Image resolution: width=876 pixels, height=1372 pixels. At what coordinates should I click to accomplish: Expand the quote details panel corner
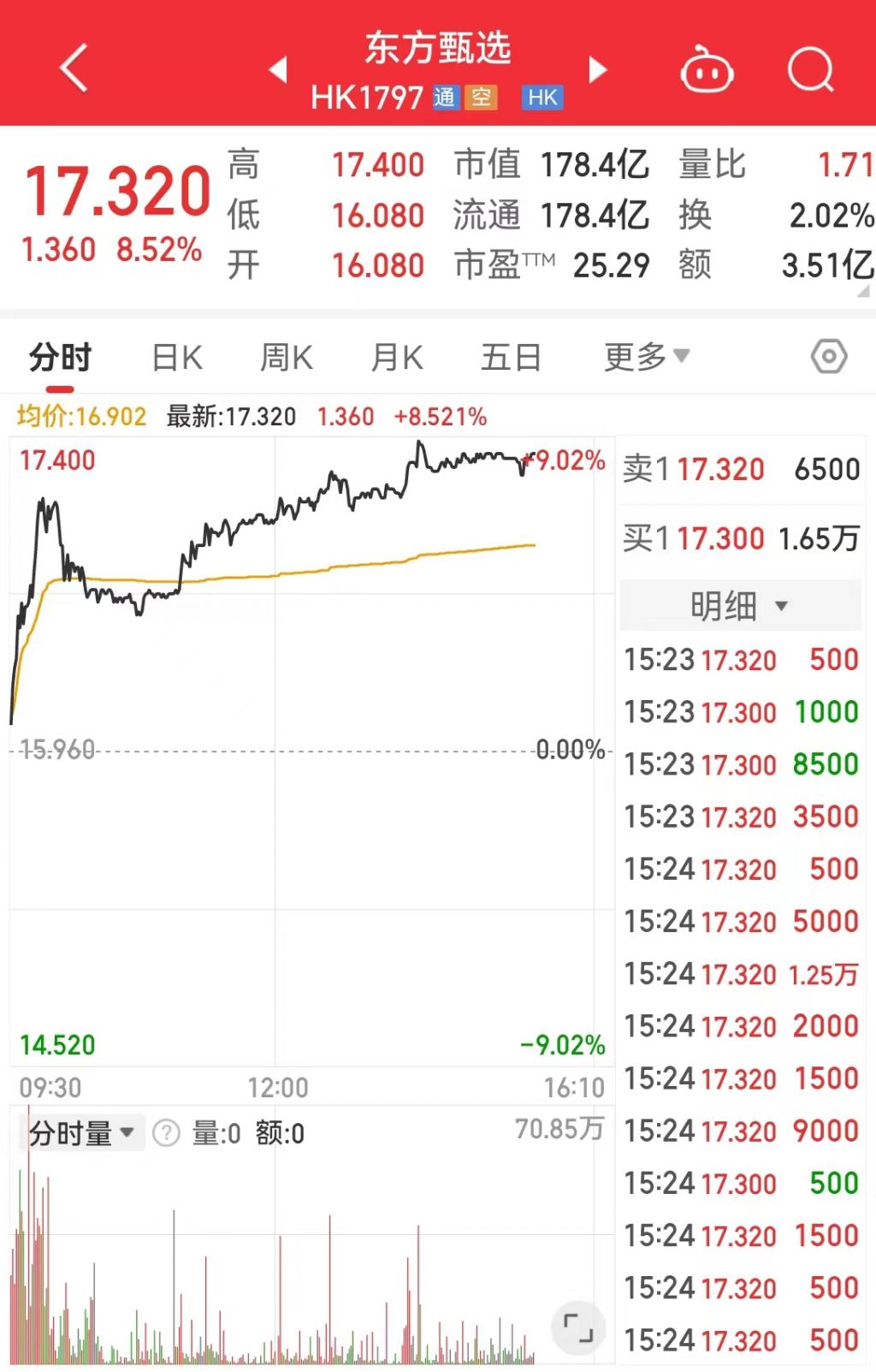tap(863, 292)
